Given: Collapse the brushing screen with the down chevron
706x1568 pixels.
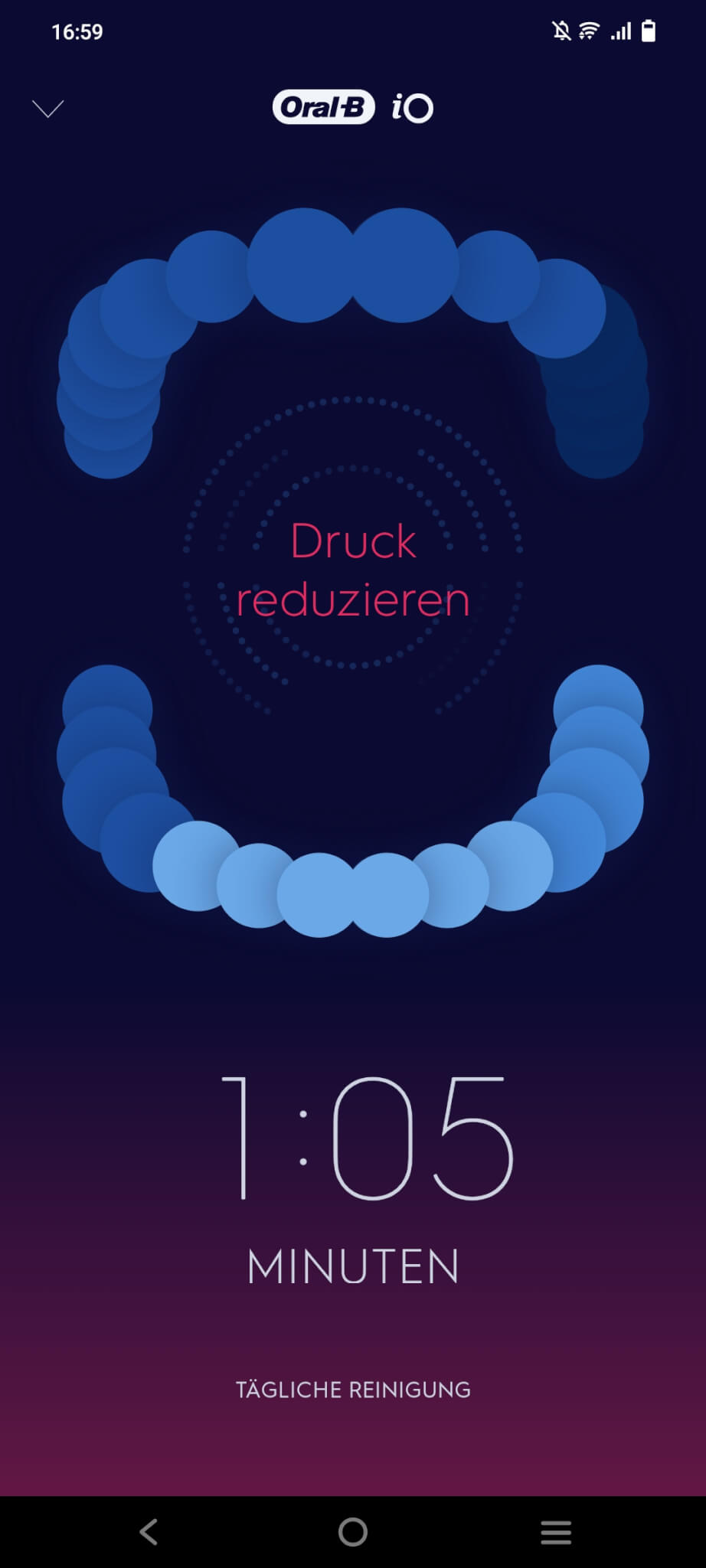Looking at the screenshot, I should (47, 109).
